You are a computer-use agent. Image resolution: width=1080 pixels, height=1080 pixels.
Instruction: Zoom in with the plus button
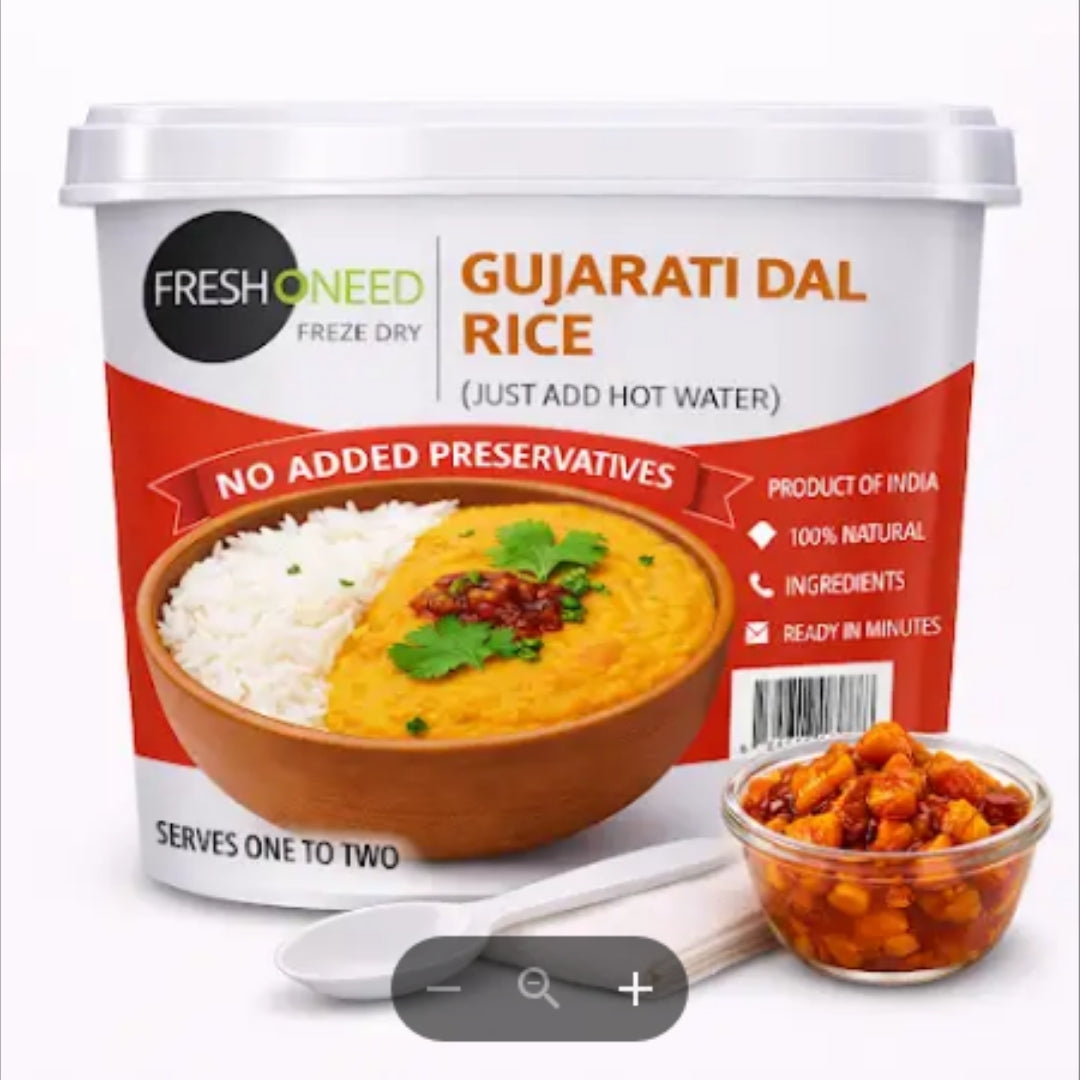[635, 989]
